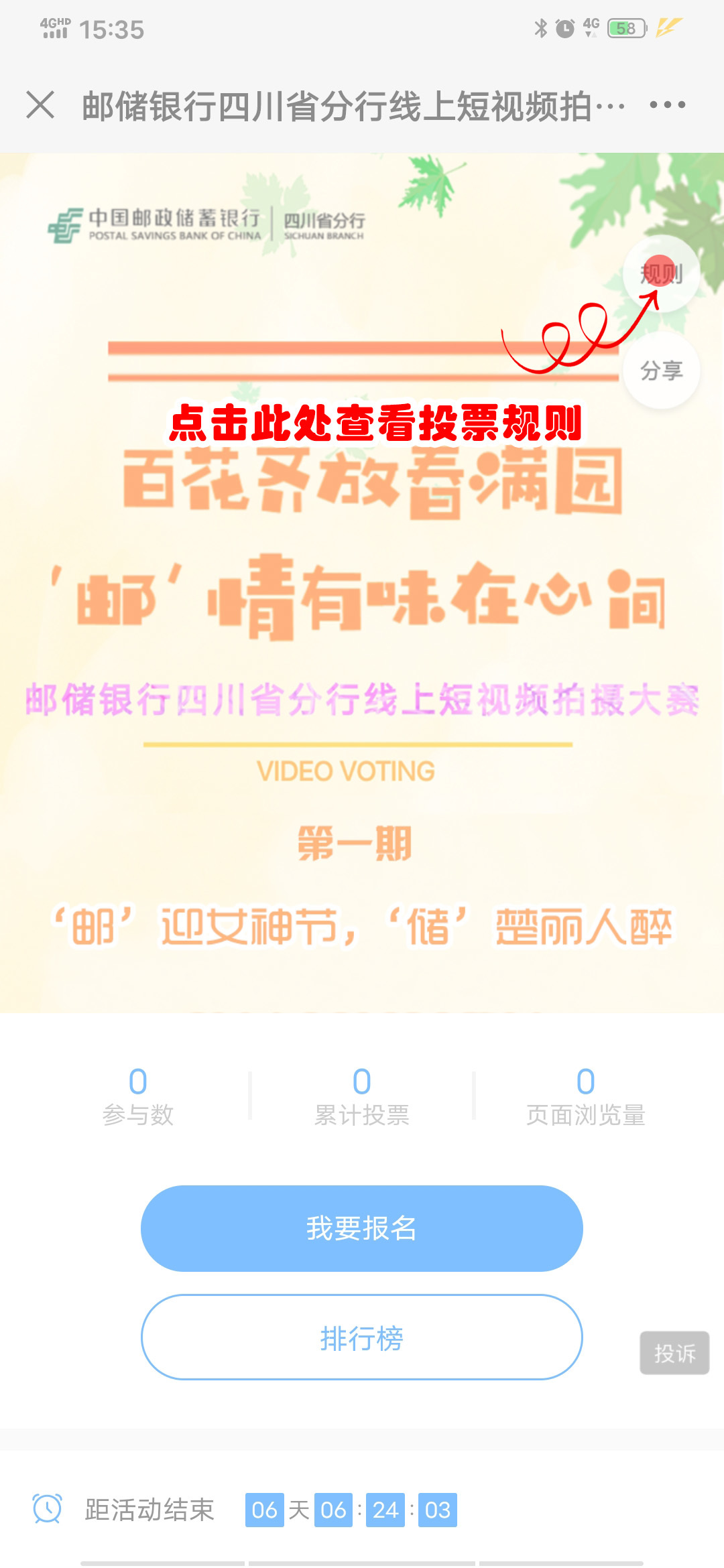File a complaint with 投诉 button
The width and height of the screenshot is (724, 1568).
(x=674, y=1353)
